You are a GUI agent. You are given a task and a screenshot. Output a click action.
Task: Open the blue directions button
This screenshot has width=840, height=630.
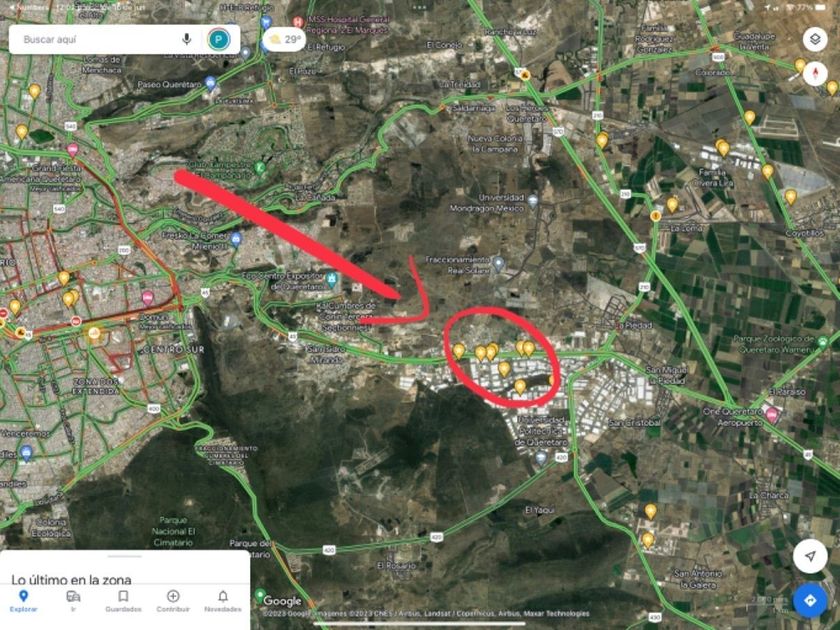[809, 599]
